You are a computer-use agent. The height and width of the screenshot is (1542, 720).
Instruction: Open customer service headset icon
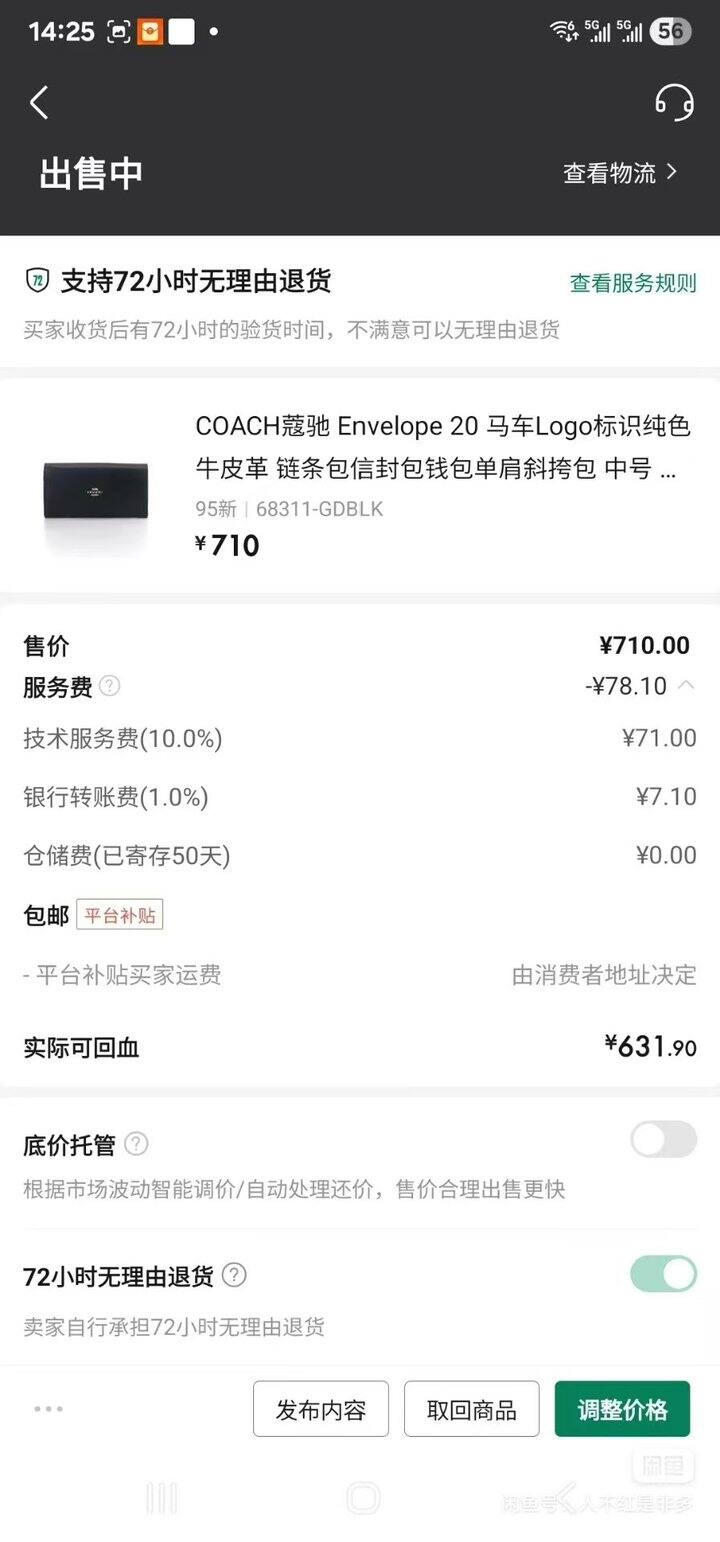tap(674, 102)
